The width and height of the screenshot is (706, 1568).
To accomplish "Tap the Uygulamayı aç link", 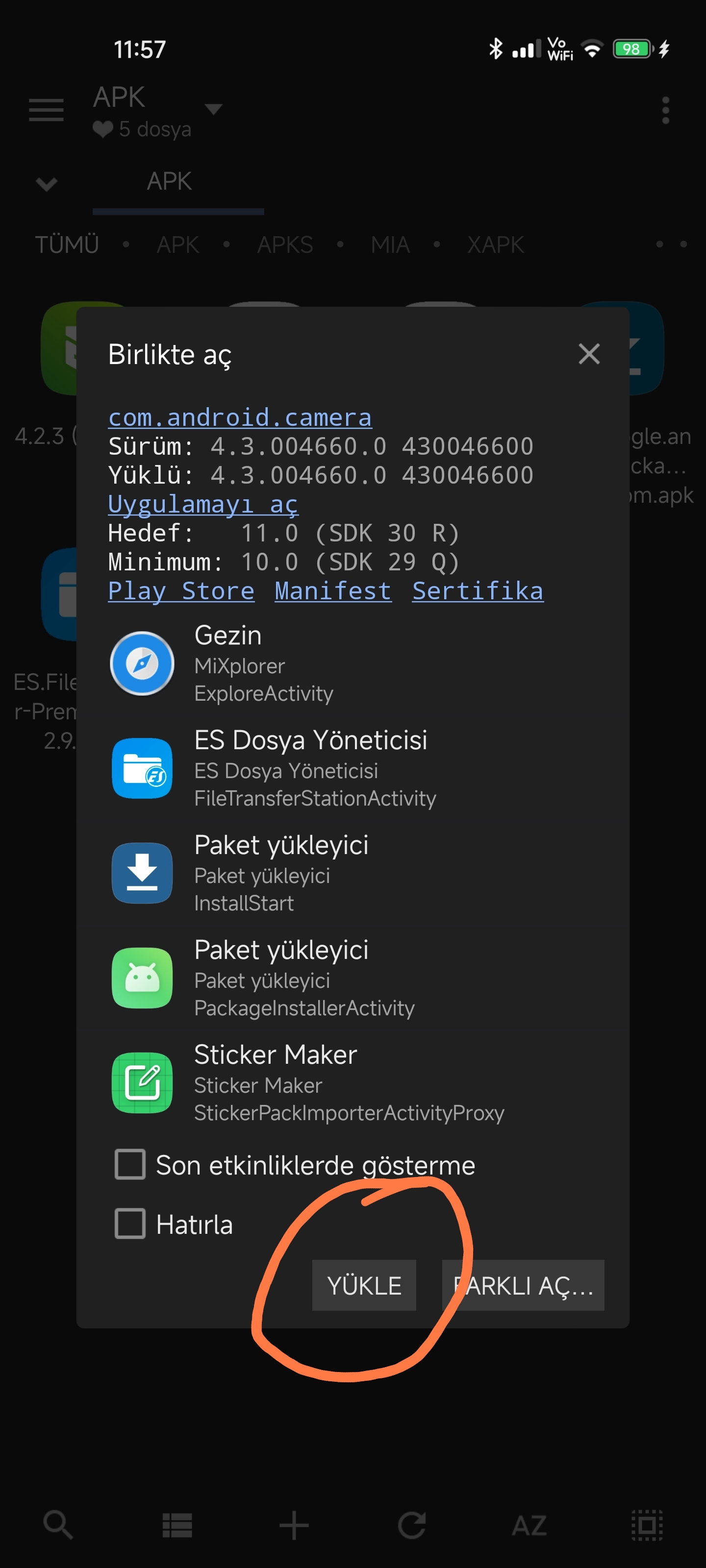I will click(x=203, y=505).
